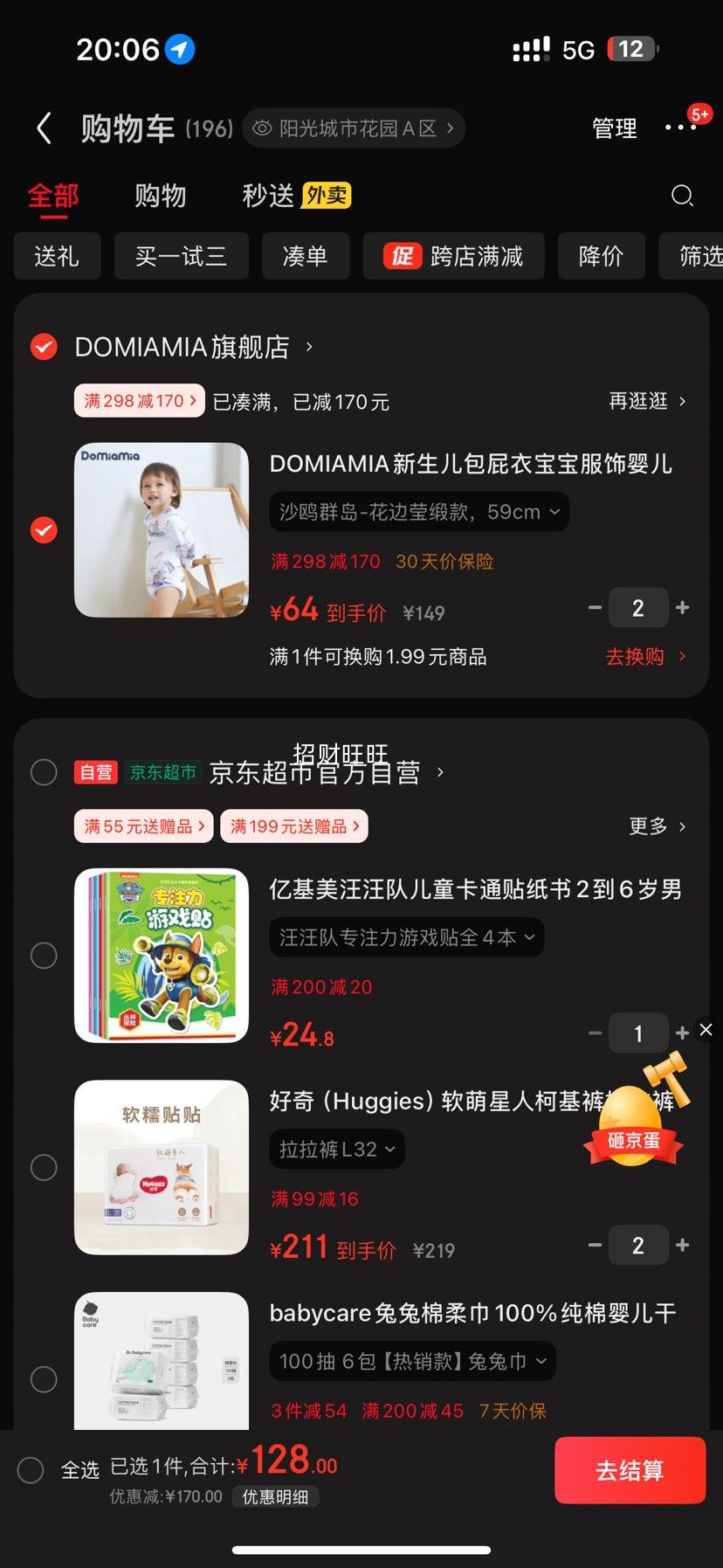Open the cart search icon
Image resolution: width=723 pixels, height=1568 pixels.
click(682, 196)
